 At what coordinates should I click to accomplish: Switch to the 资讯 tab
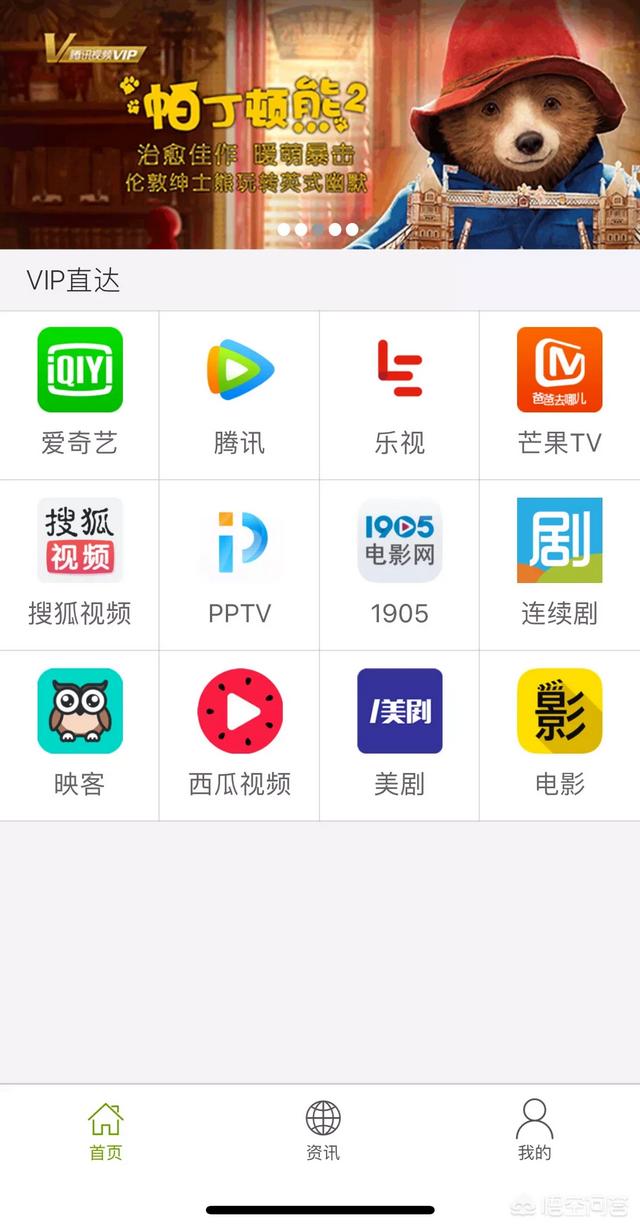point(323,1131)
